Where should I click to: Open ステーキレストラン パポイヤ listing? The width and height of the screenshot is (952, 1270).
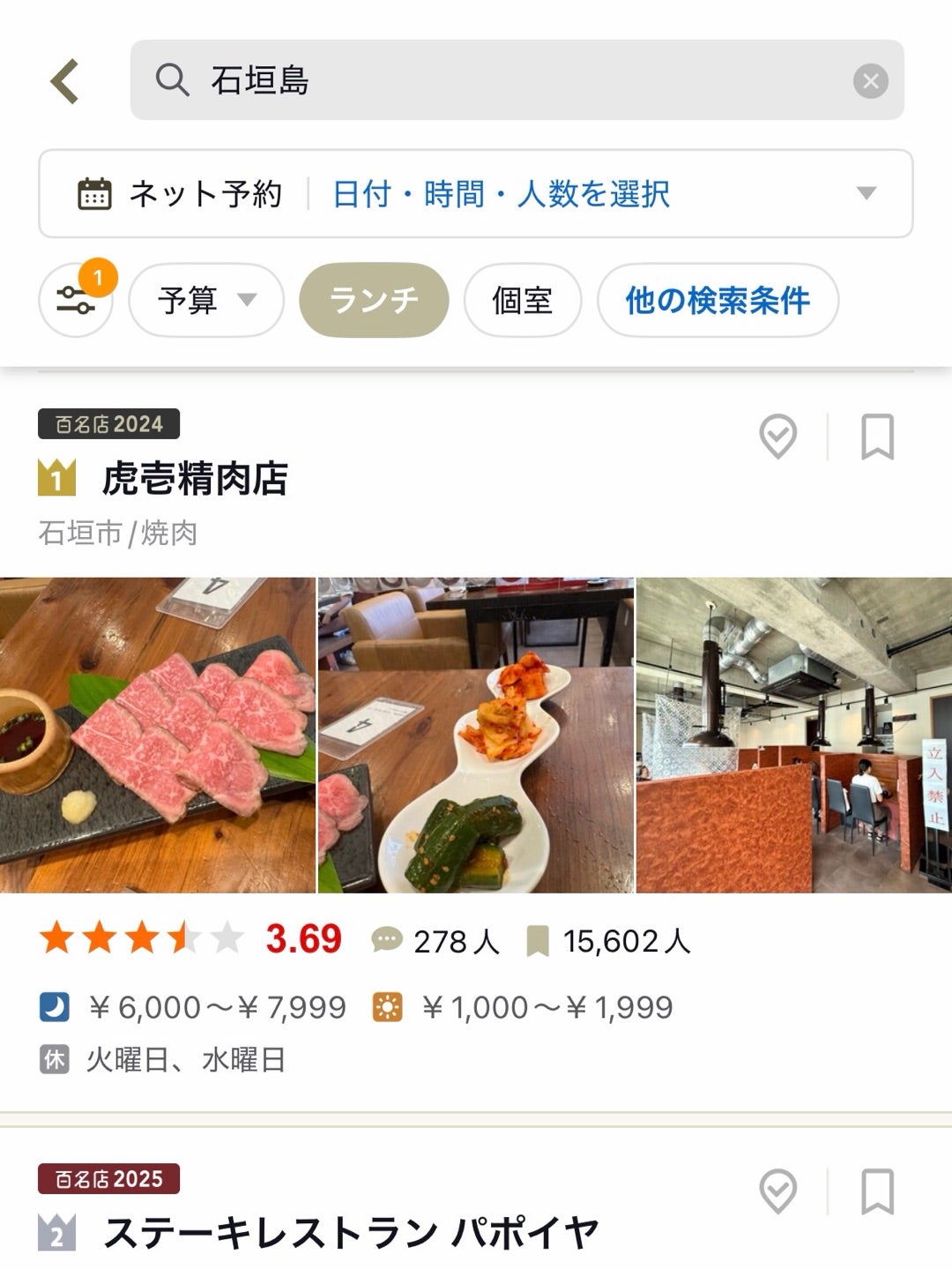[x=351, y=1232]
